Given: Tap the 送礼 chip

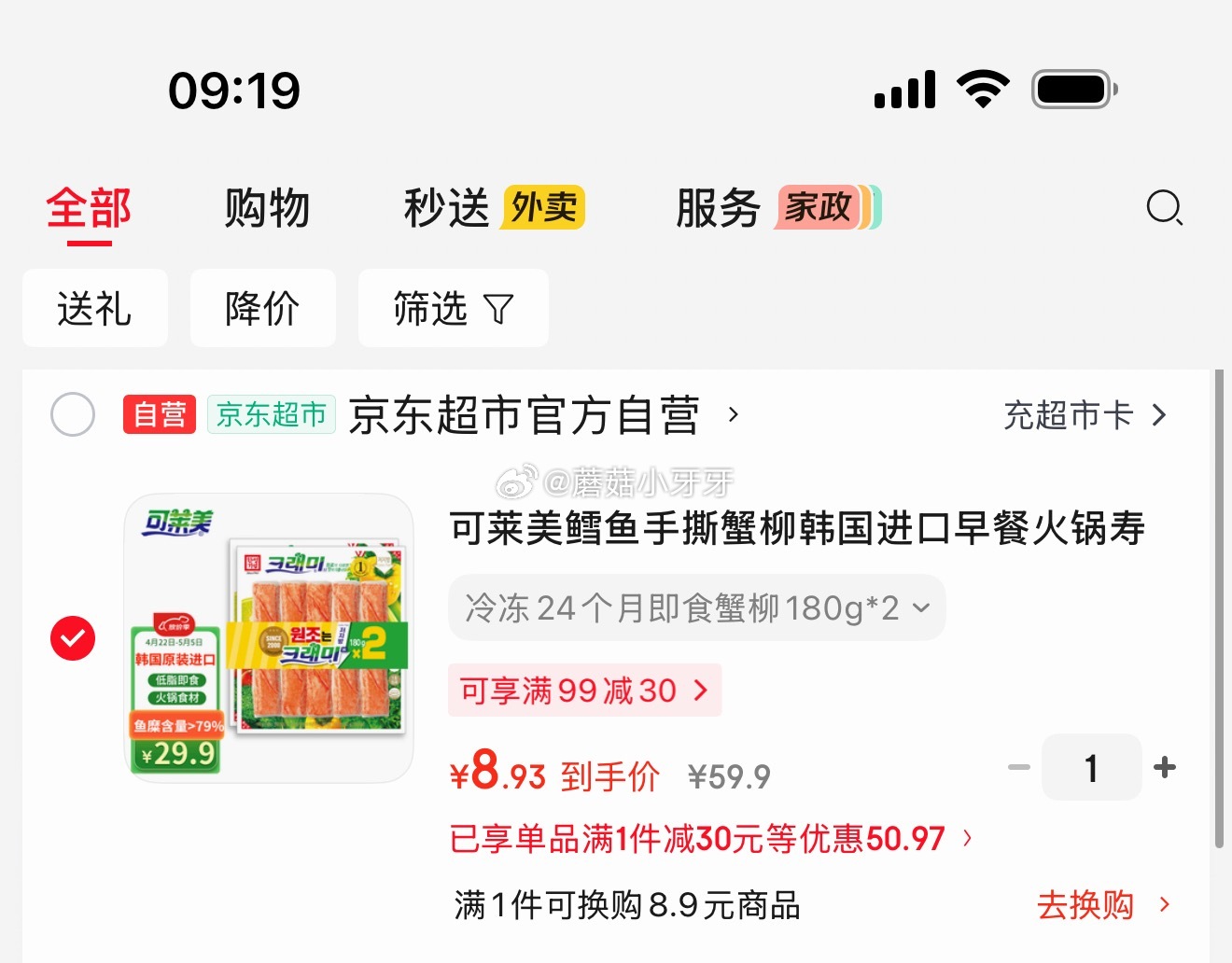Looking at the screenshot, I should tap(94, 308).
